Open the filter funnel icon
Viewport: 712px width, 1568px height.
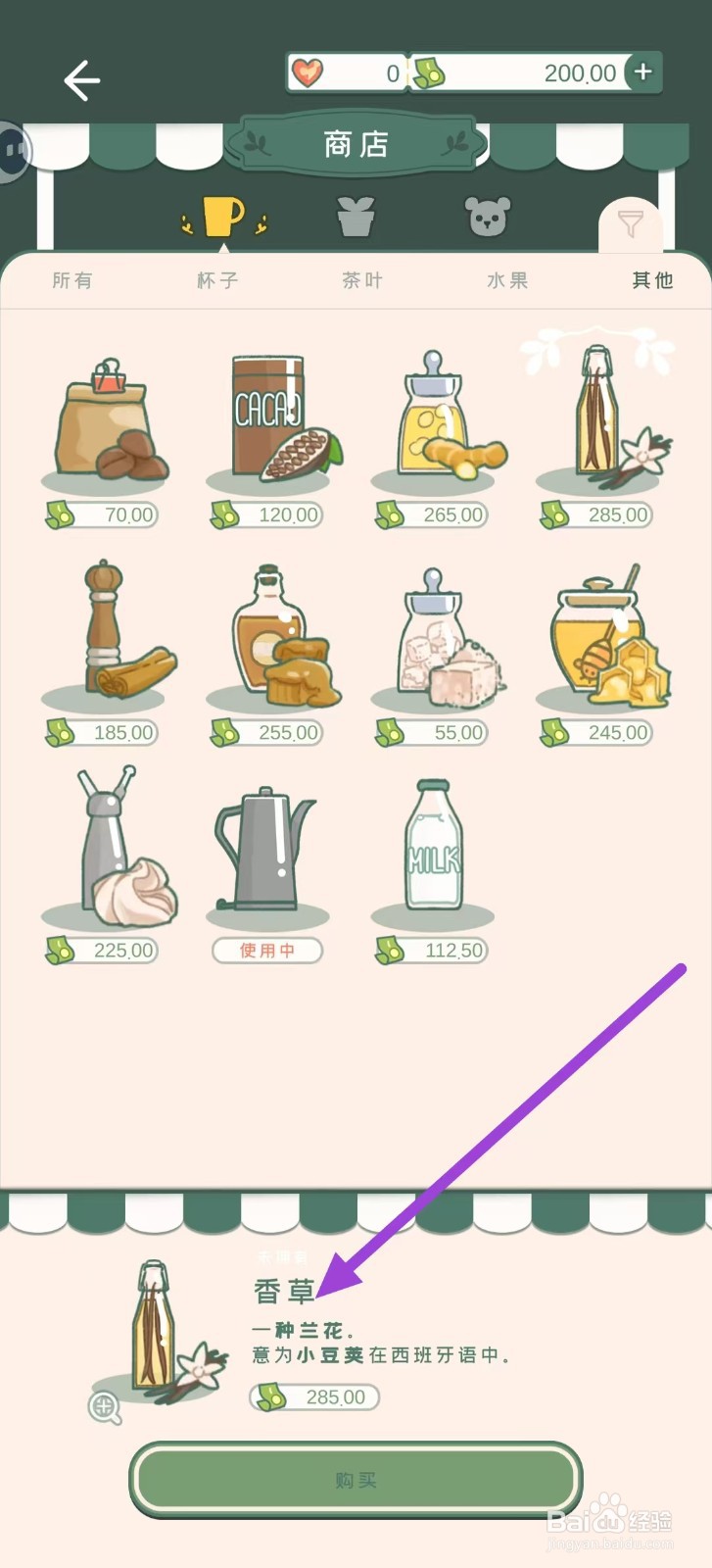pyautogui.click(x=631, y=224)
